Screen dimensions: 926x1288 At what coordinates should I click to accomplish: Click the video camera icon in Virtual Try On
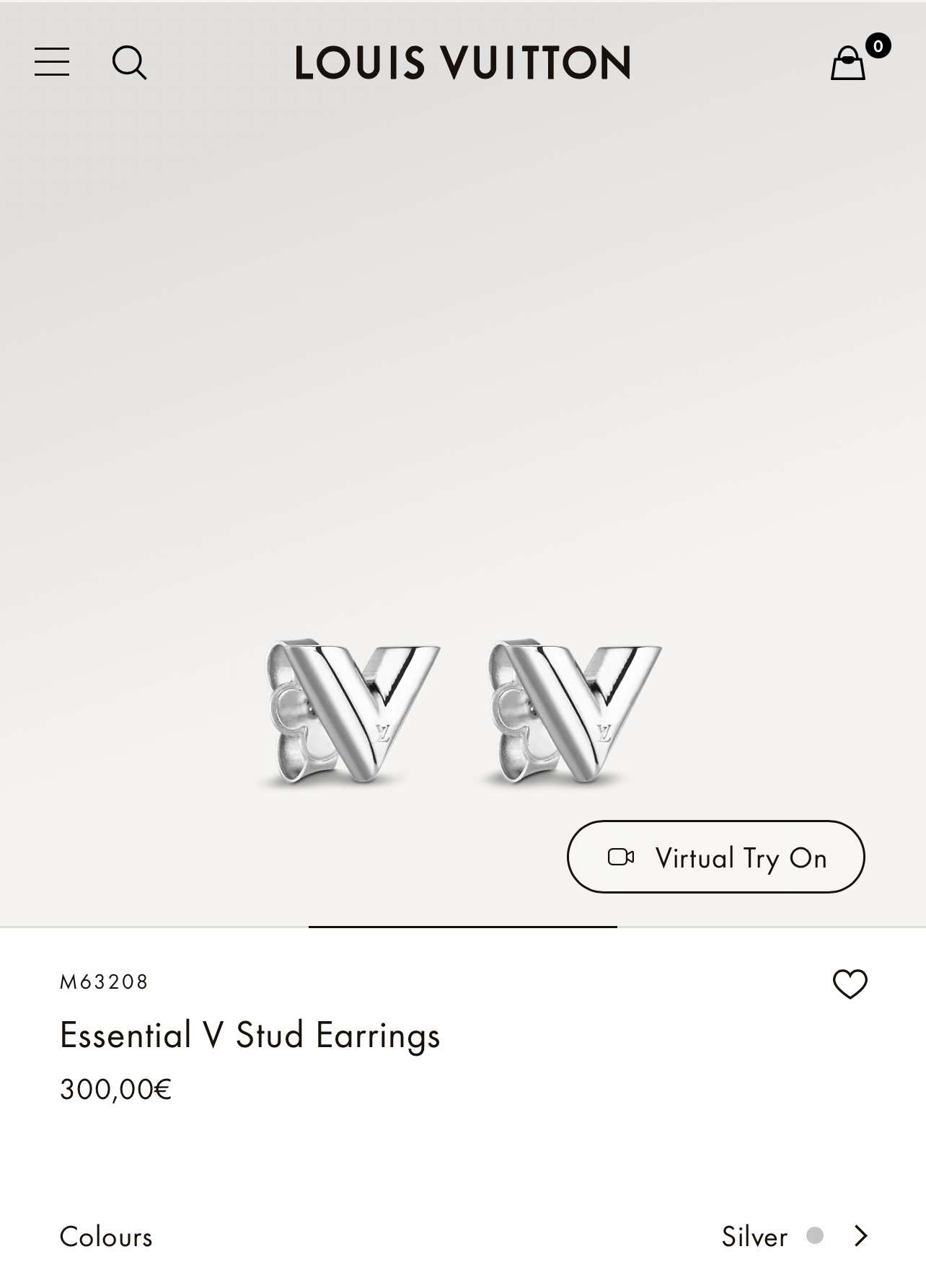click(x=622, y=857)
